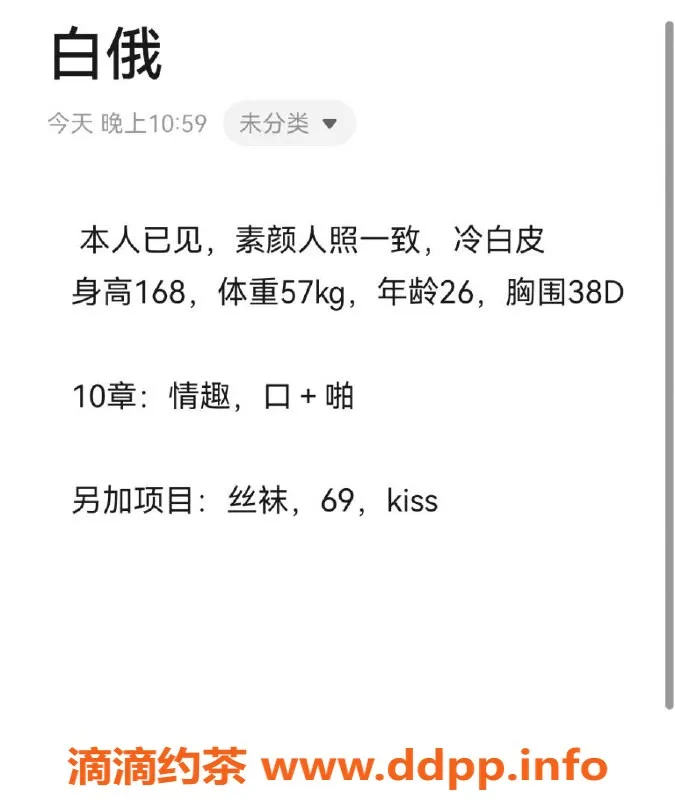Open the 未分类 category dropdown

[289, 124]
